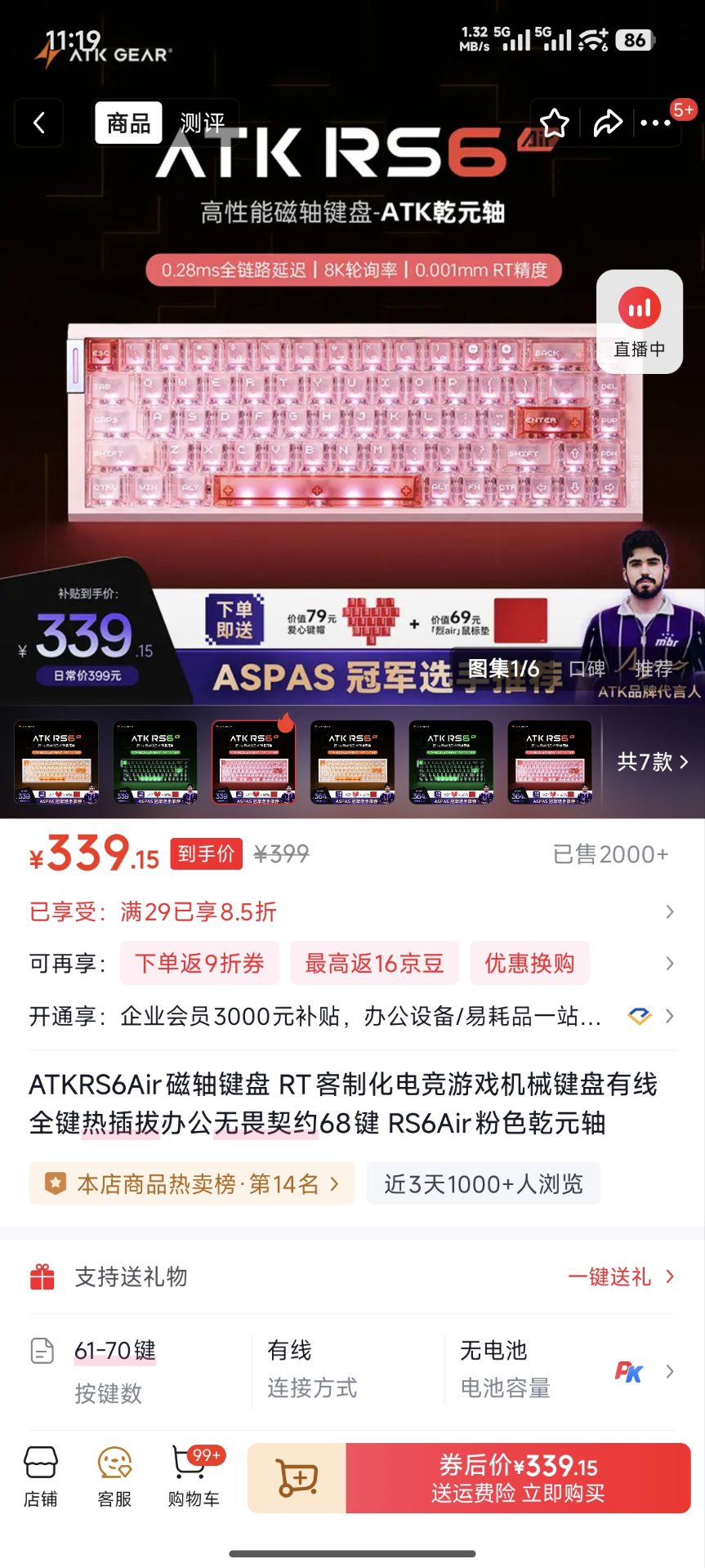Tap 立即购买 to buy now
The image size is (705, 1568).
pyautogui.click(x=518, y=1478)
